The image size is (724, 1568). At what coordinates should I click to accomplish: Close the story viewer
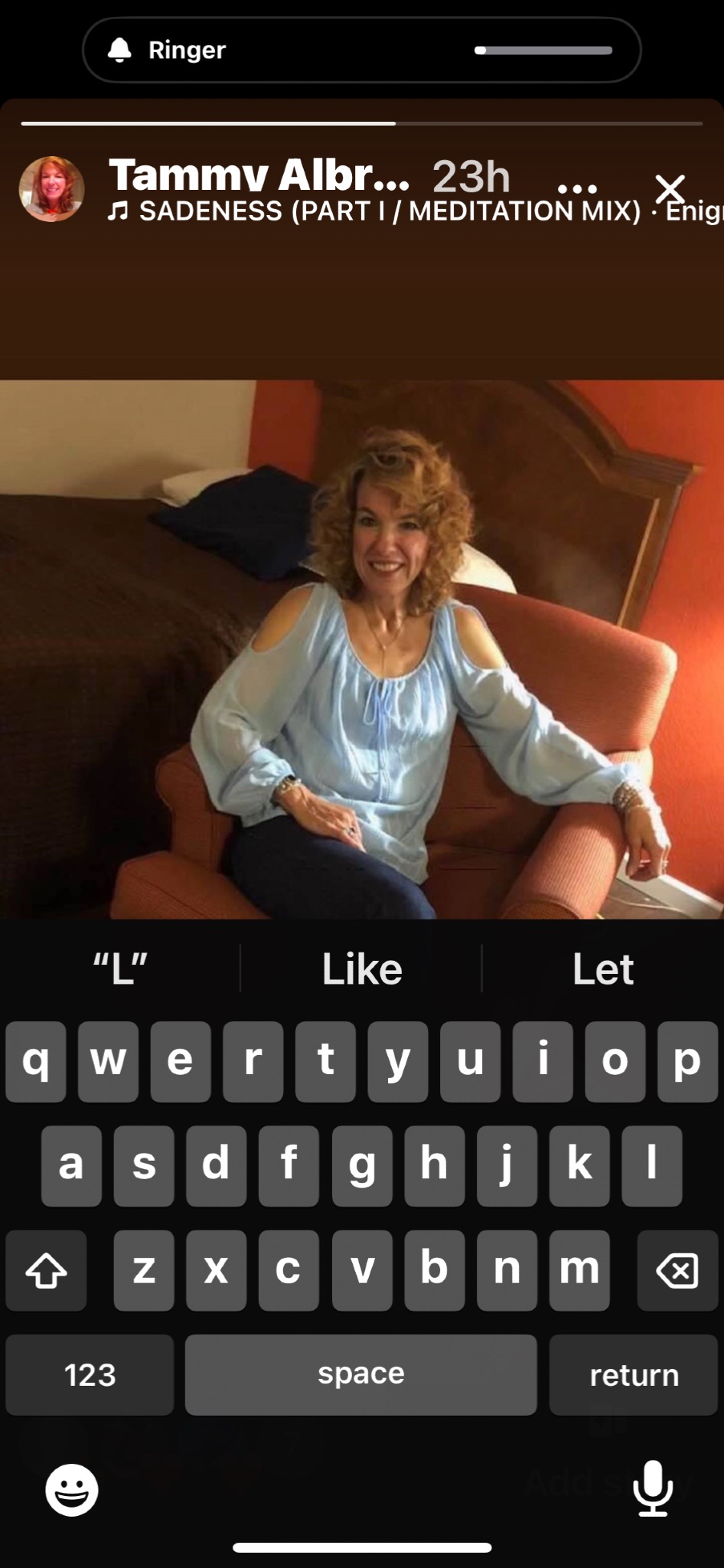670,188
